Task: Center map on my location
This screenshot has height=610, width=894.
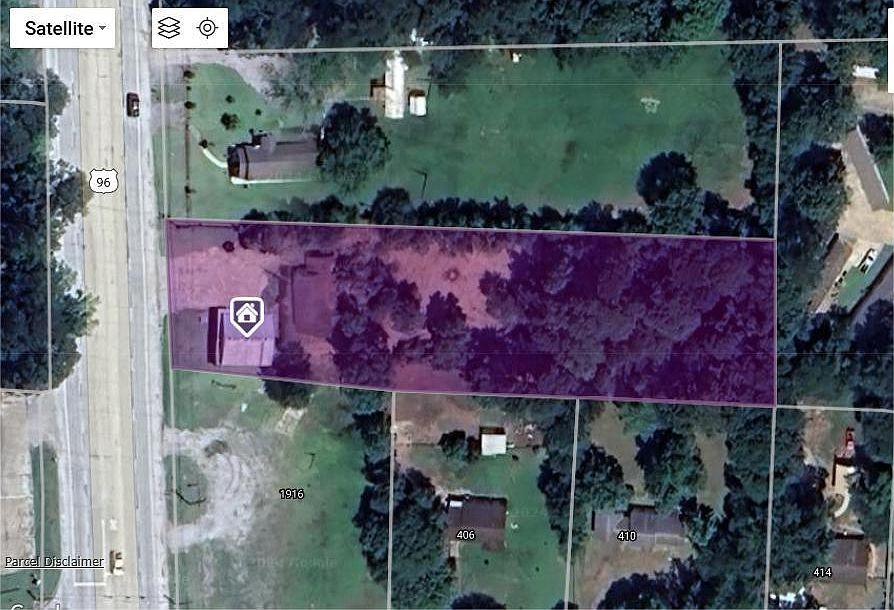Action: pyautogui.click(x=207, y=28)
